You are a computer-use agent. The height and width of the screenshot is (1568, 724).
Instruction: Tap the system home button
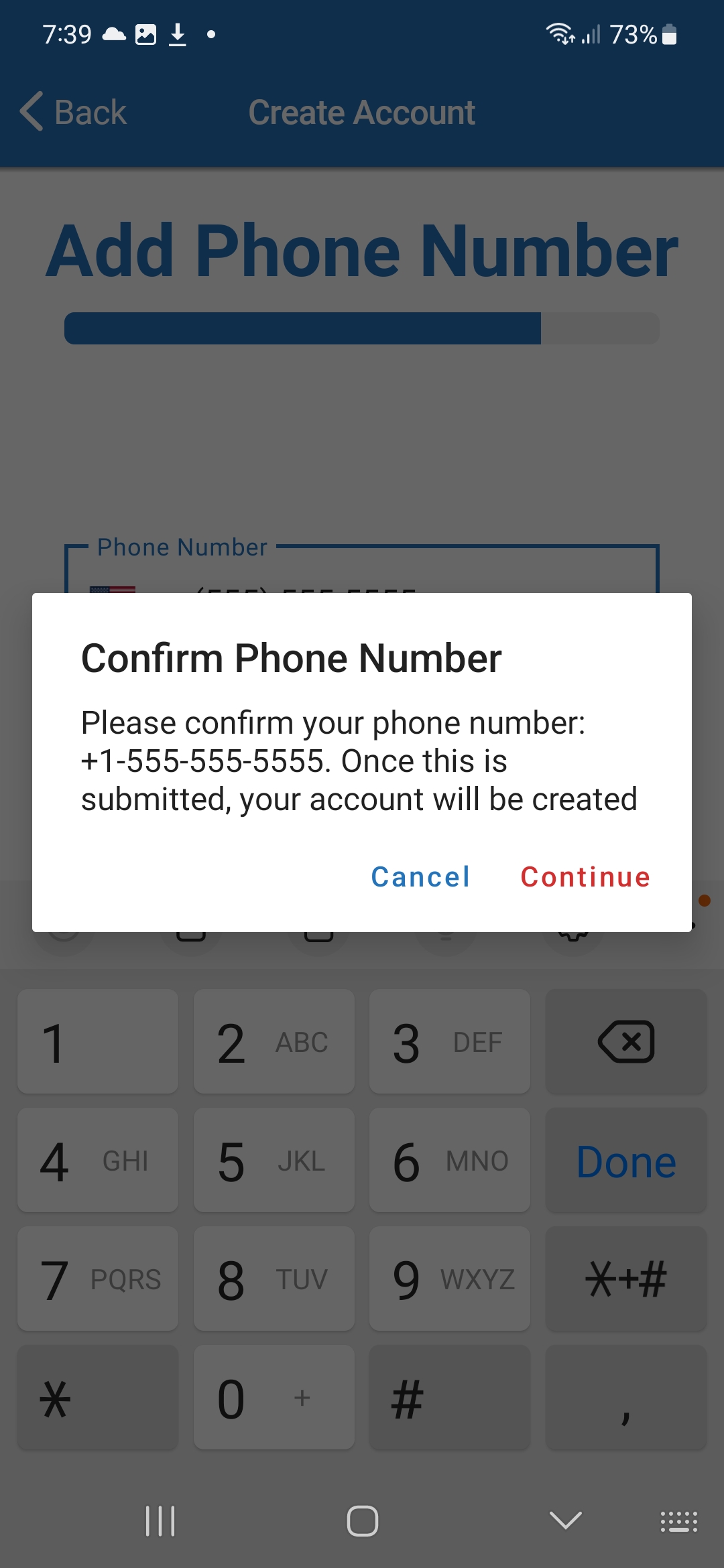coord(362,1520)
